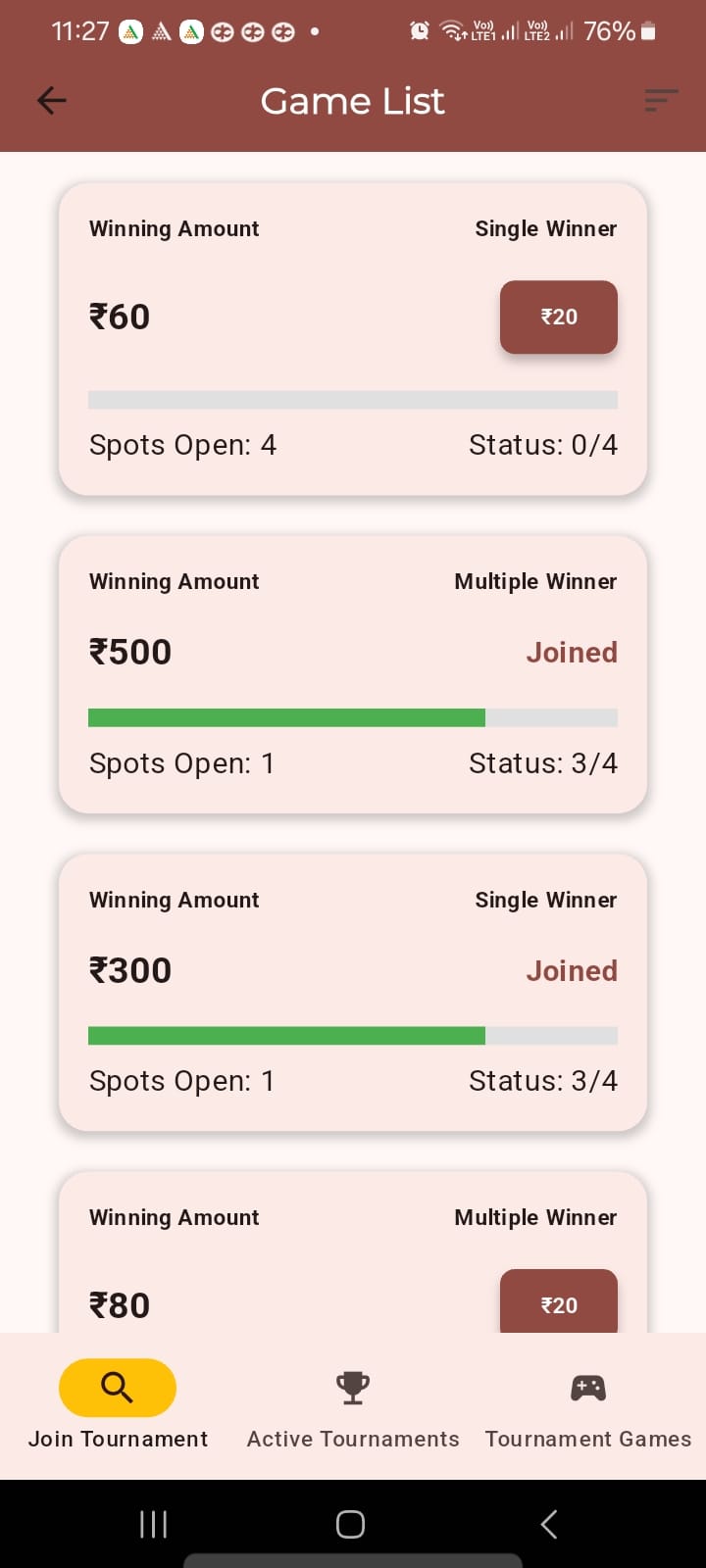Join the ₹80 game with ₹20 button
Viewport: 706px width, 1568px height.
559,1303
